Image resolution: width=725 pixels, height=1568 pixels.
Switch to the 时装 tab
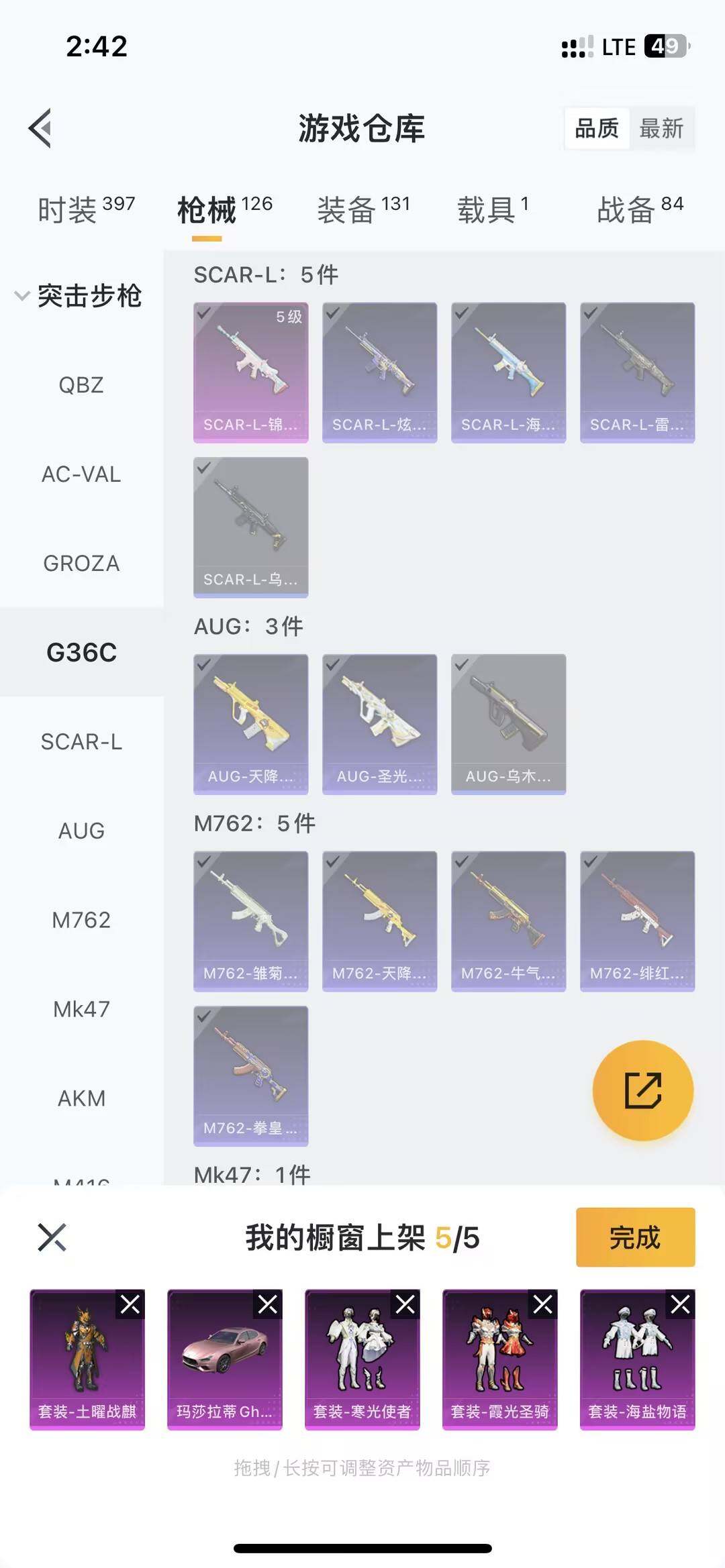point(86,209)
